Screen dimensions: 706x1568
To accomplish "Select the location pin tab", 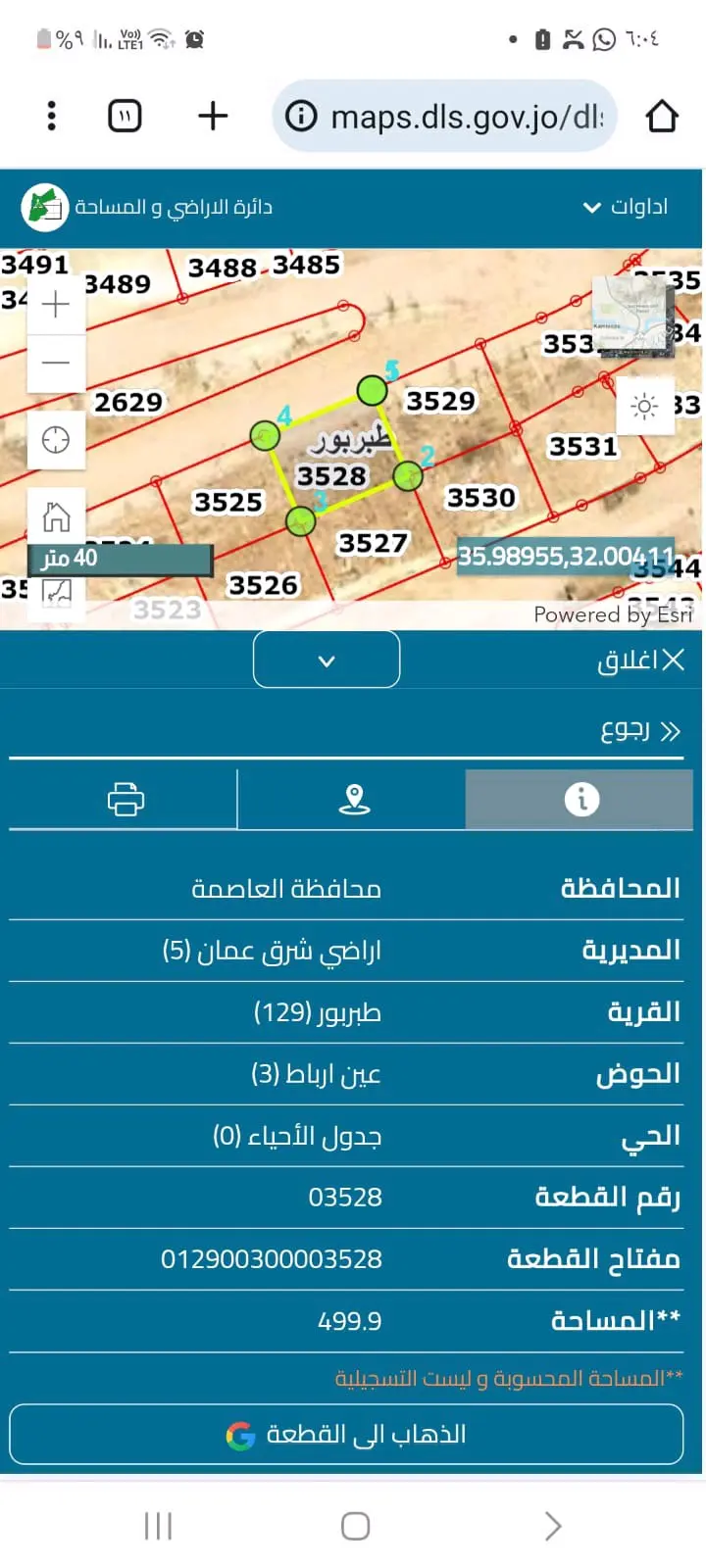I will [x=355, y=799].
